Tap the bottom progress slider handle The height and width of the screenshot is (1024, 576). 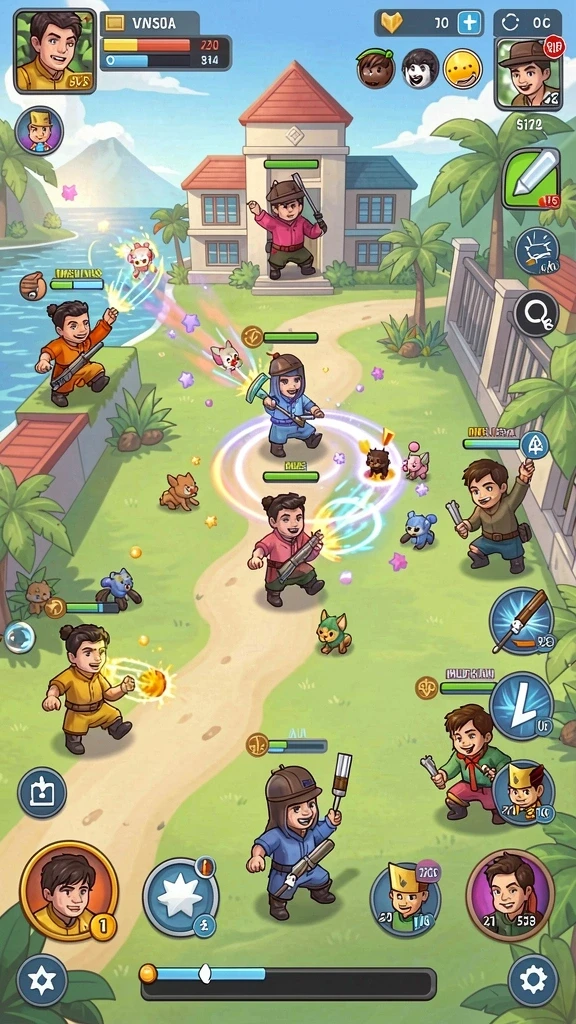point(205,974)
